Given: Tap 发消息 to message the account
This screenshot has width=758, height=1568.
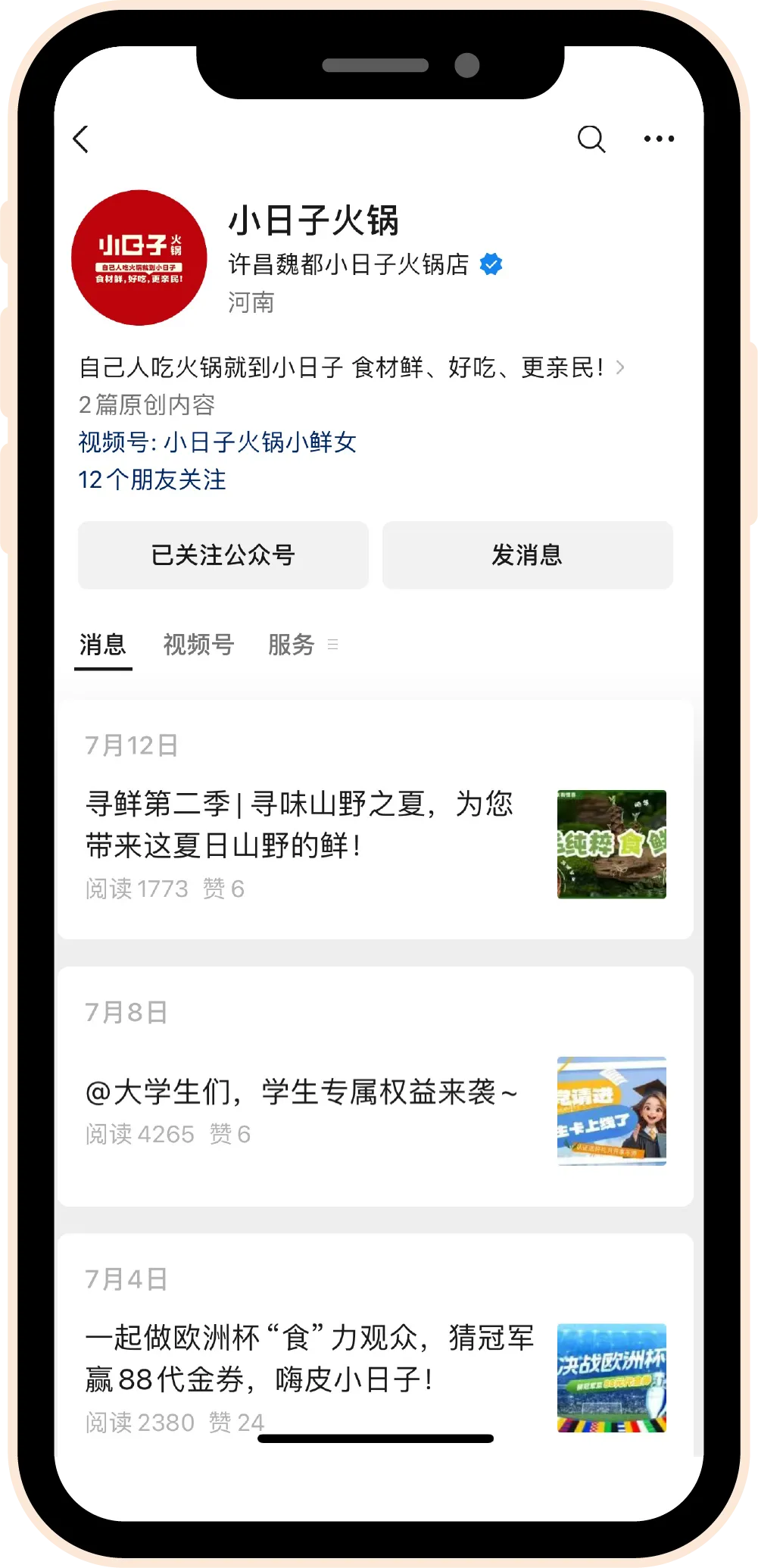Looking at the screenshot, I should pyautogui.click(x=527, y=555).
